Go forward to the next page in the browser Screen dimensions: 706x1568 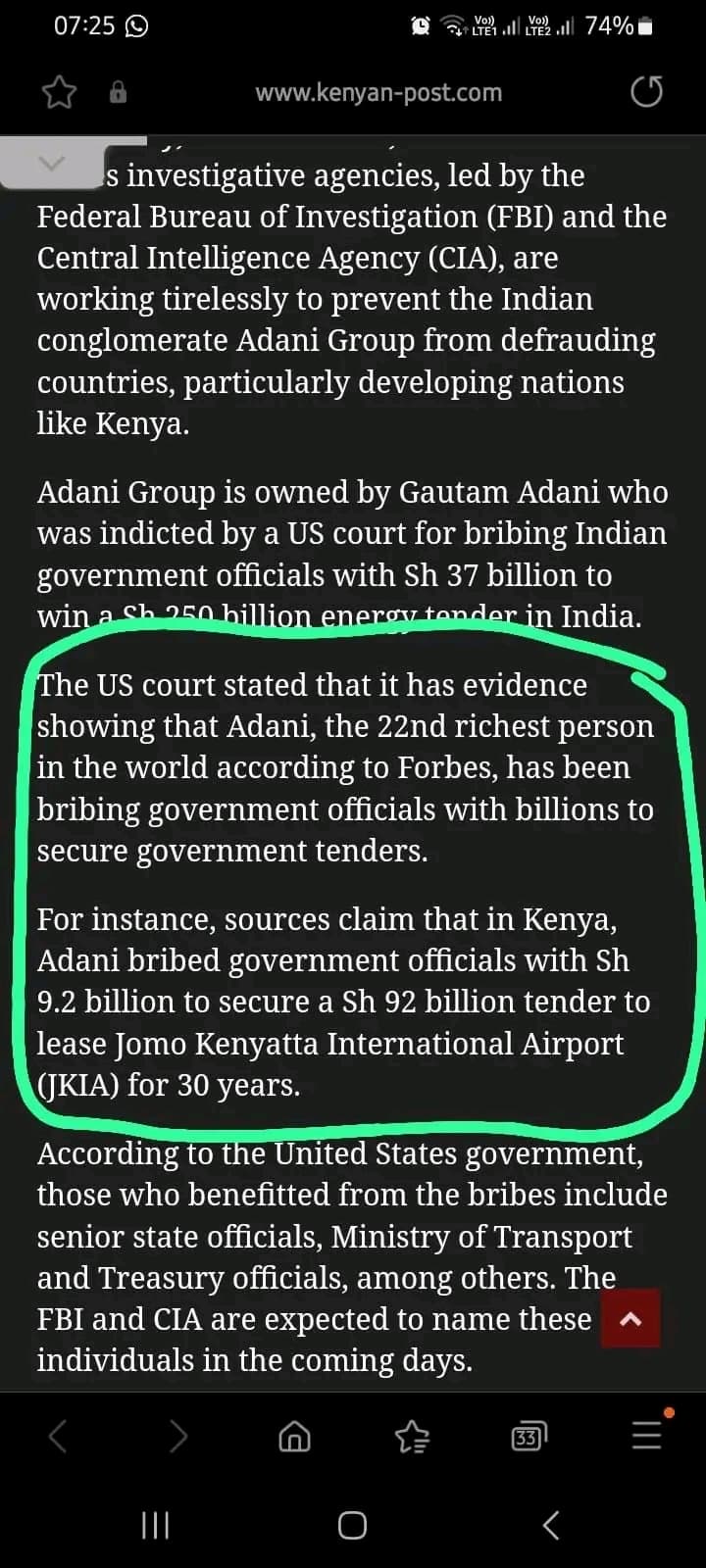pyautogui.click(x=177, y=1437)
